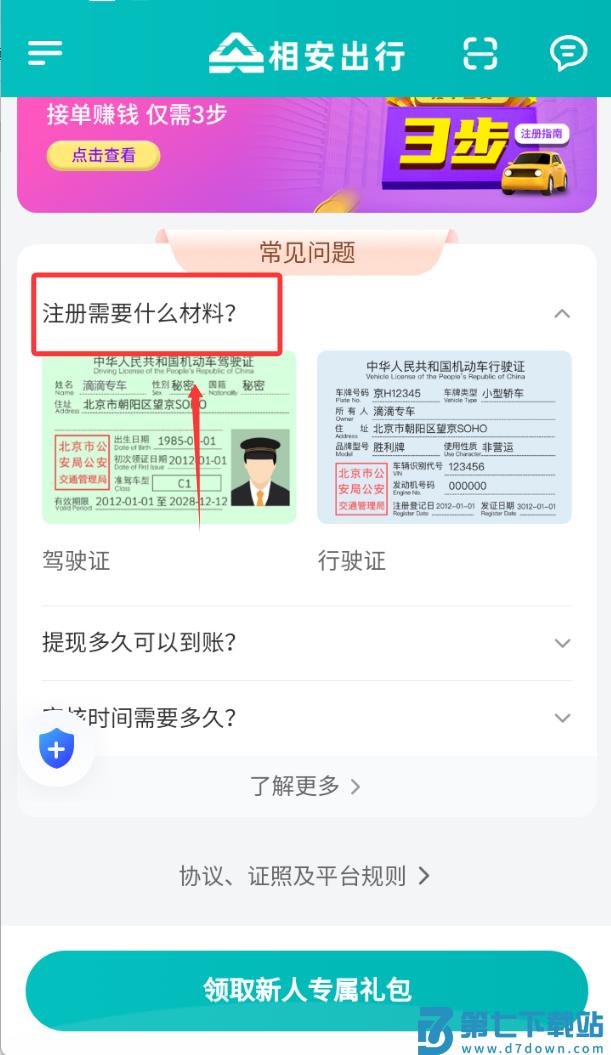
Task: Open the hamburger menu
Action: 45,53
